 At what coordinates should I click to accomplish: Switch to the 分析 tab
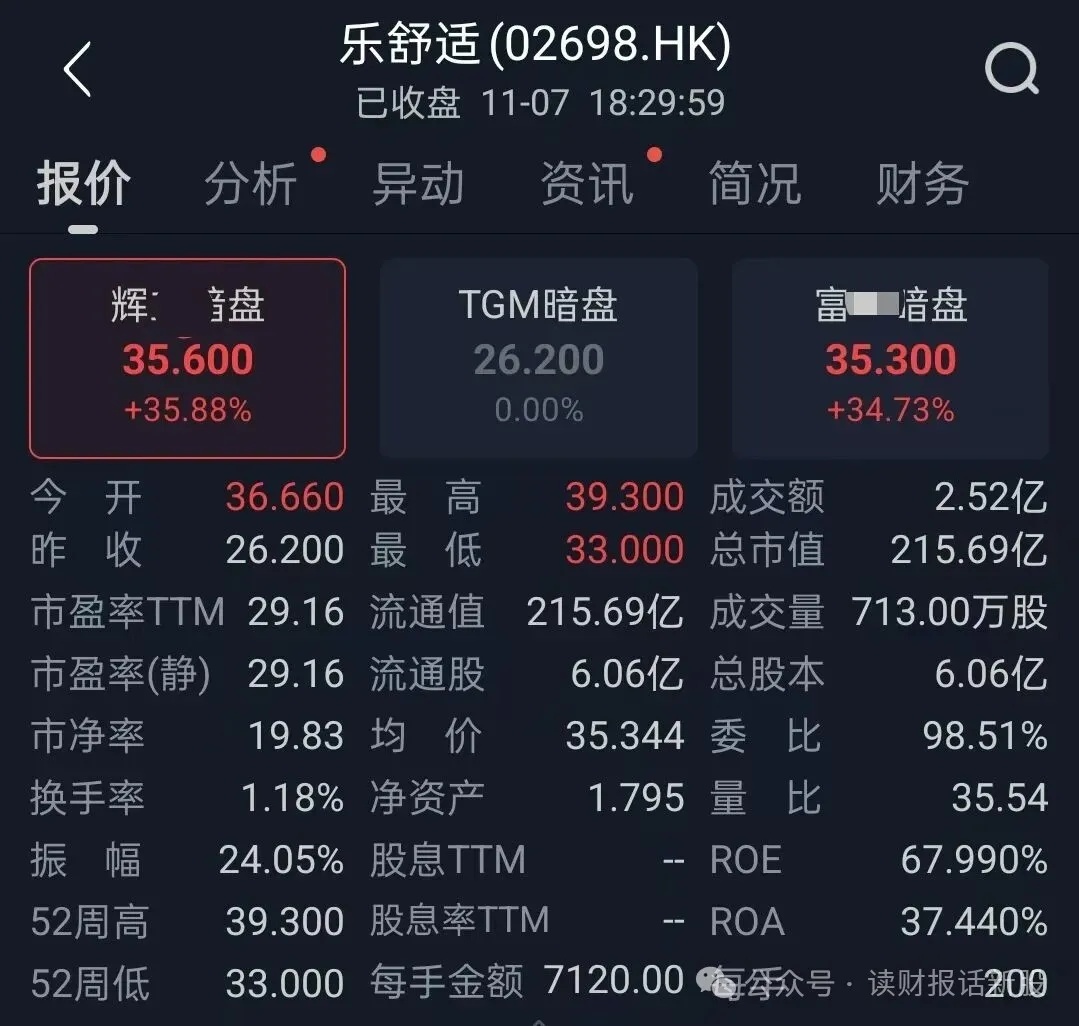coord(251,185)
